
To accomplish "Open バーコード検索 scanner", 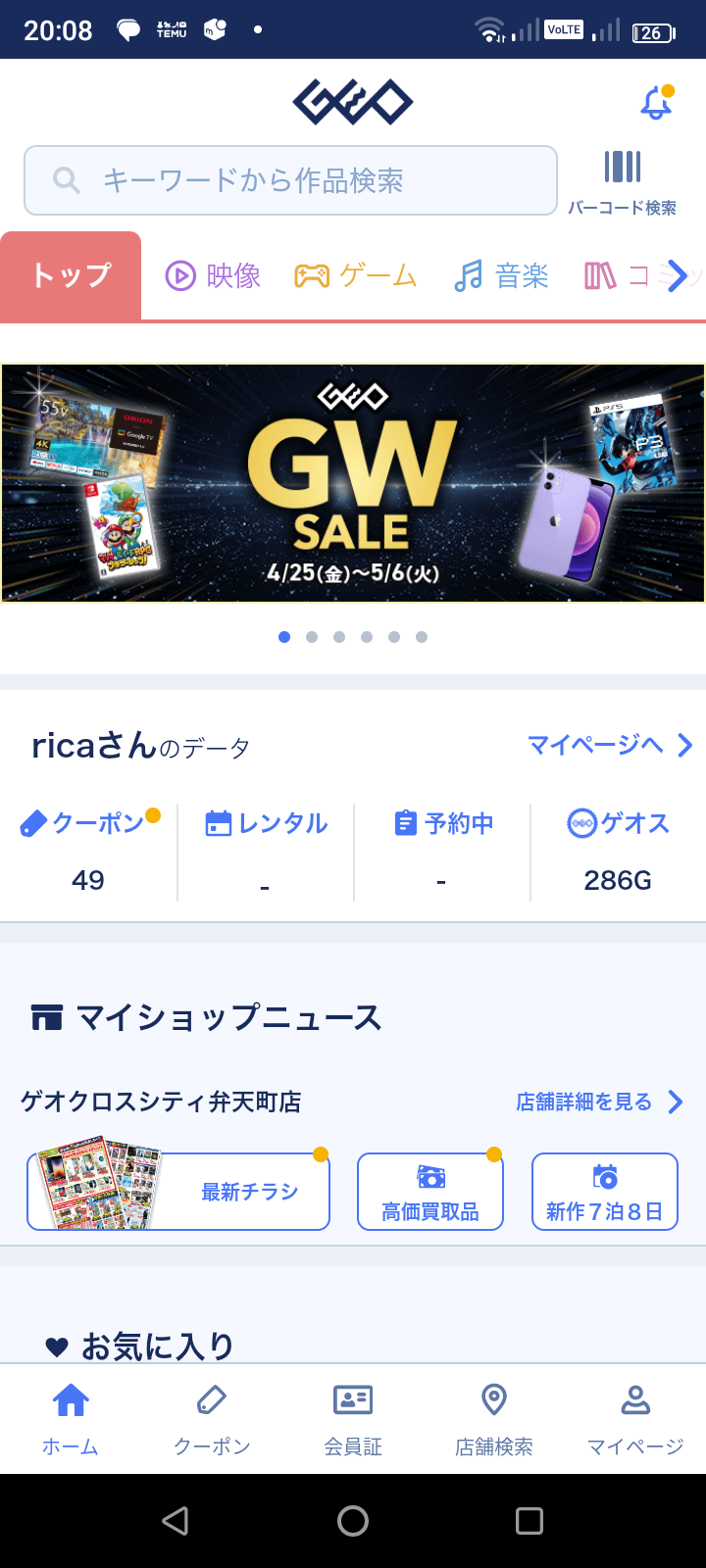I will click(x=623, y=182).
